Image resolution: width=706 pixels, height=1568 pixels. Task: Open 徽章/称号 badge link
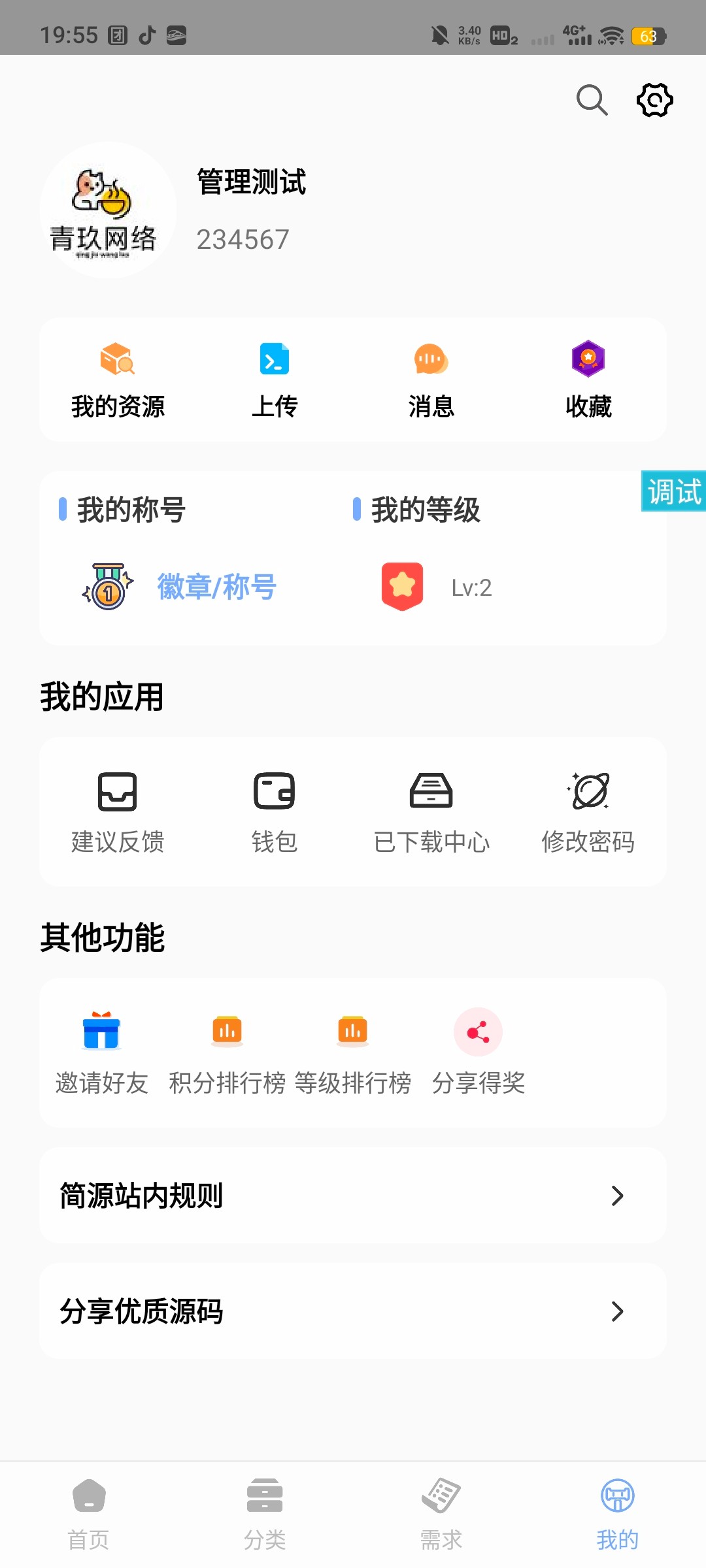click(216, 587)
